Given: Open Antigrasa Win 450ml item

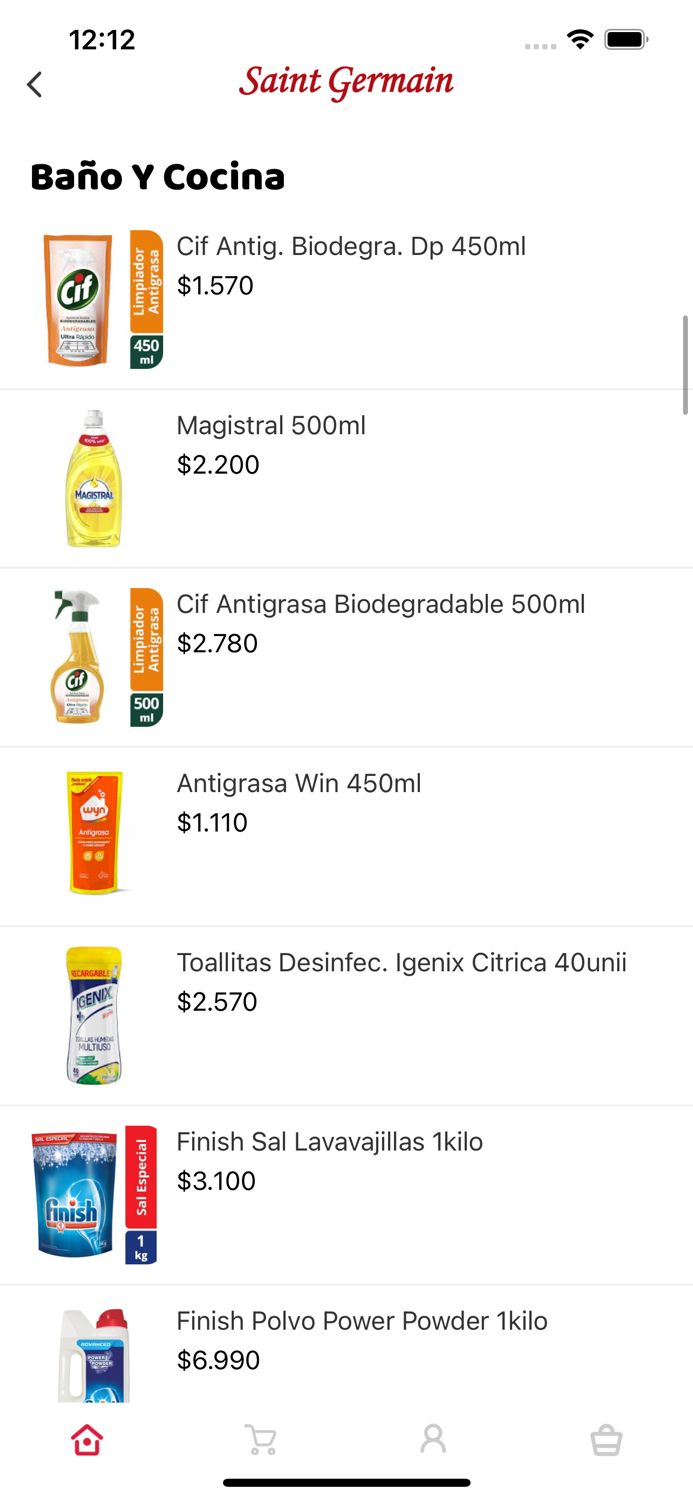Looking at the screenshot, I should pos(298,784).
